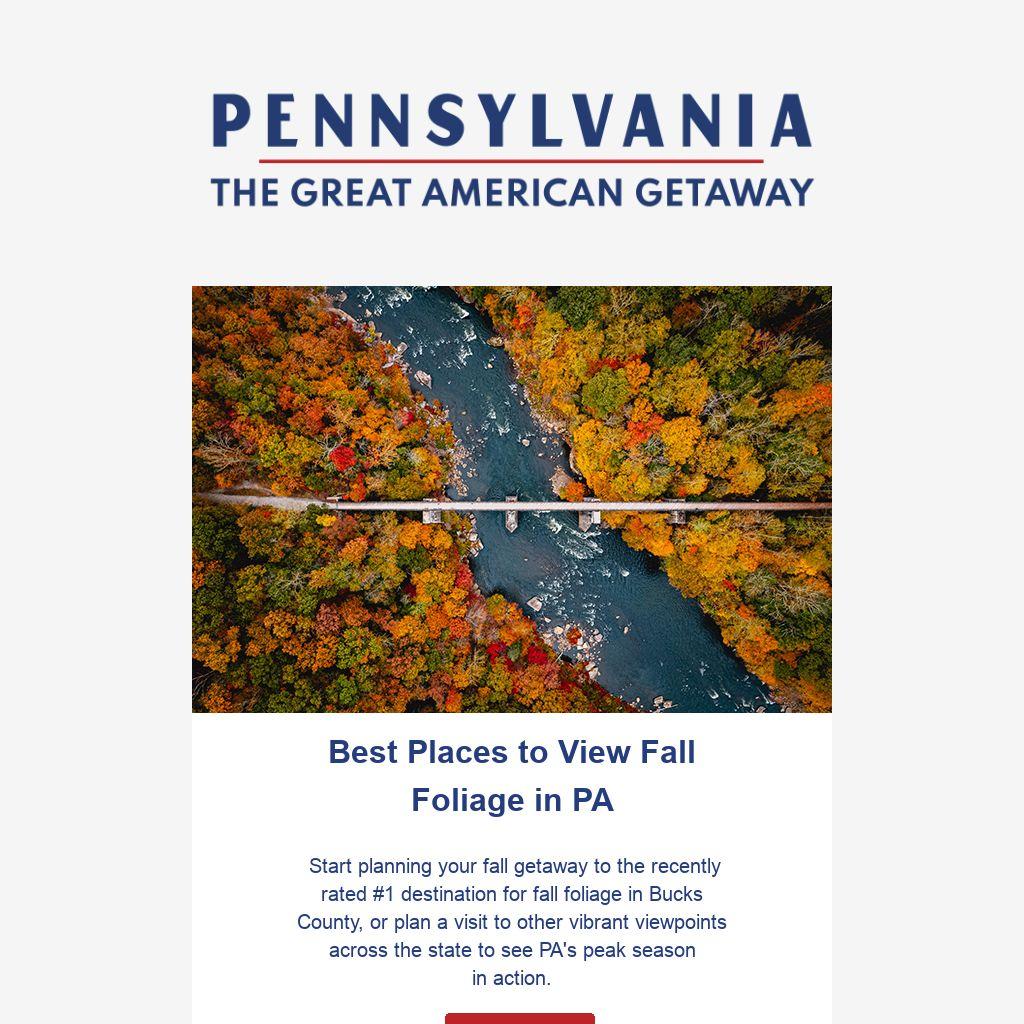Open the fall foliage aerial bridge image

512,499
